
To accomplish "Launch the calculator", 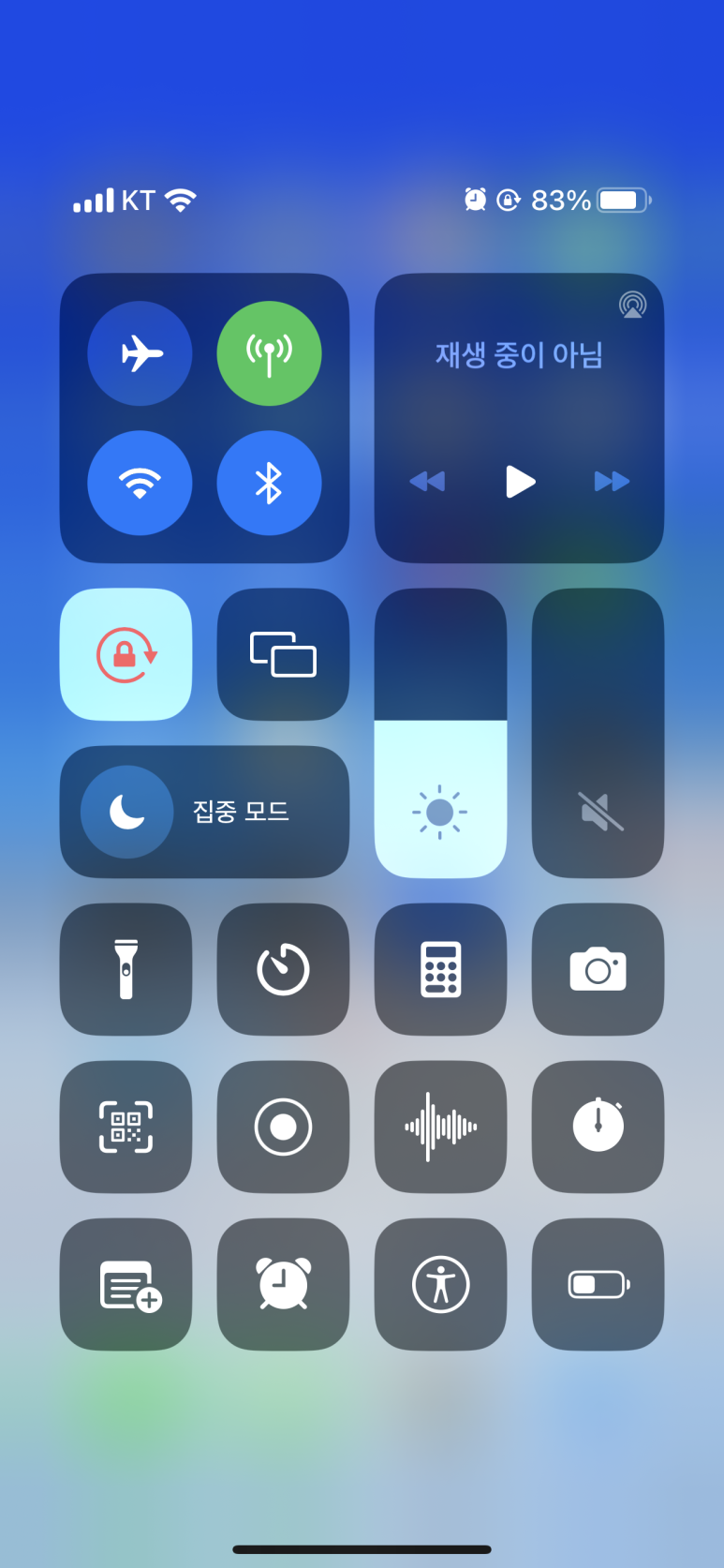I will point(440,969).
